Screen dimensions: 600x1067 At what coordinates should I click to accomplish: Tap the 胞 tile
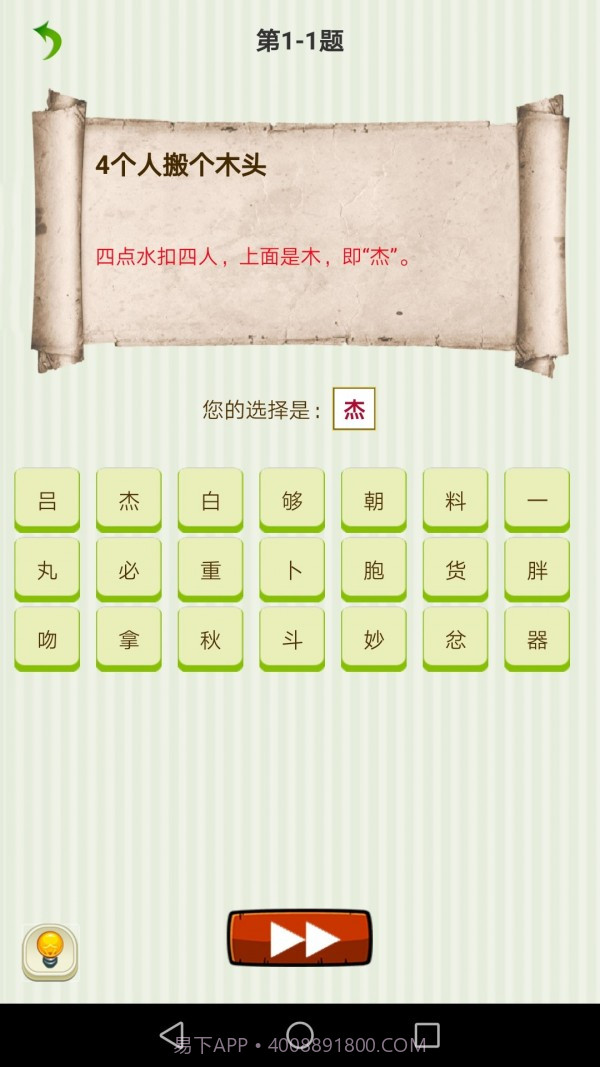tap(374, 570)
